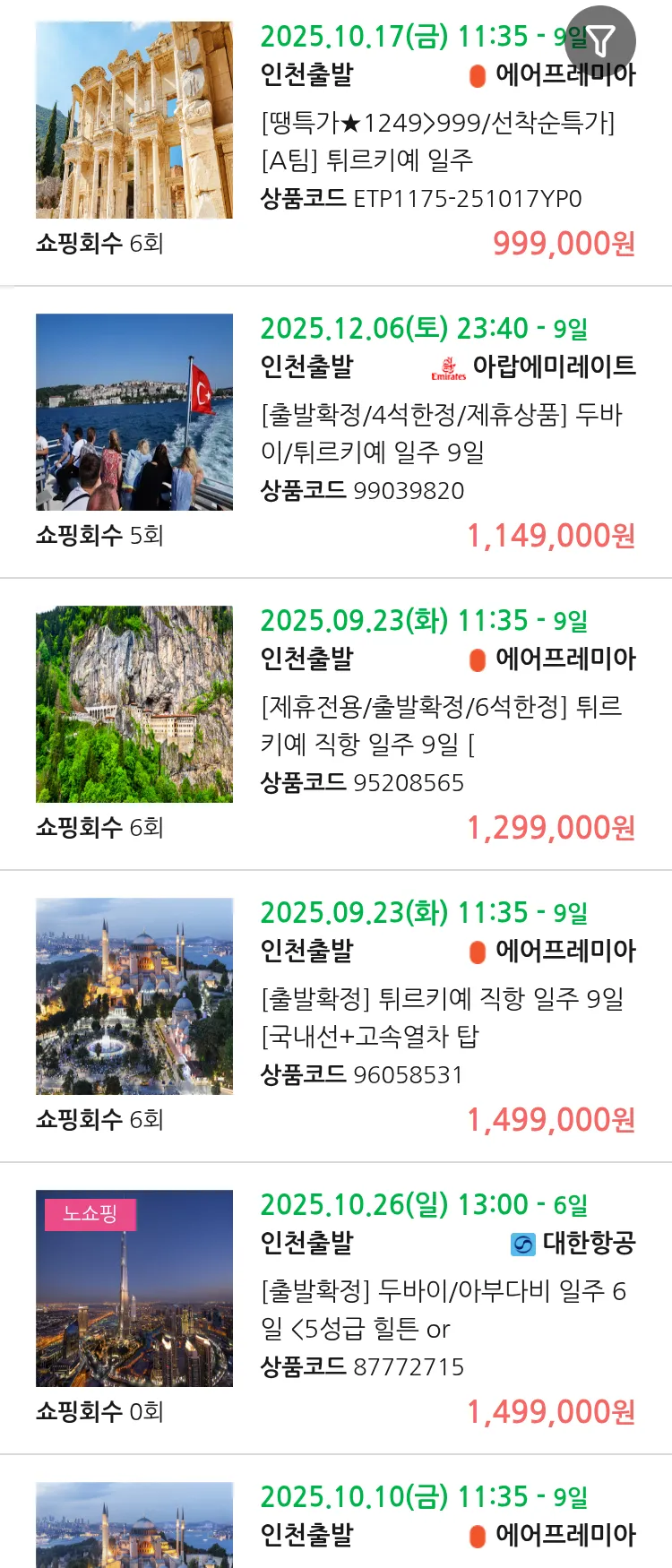Viewport: 672px width, 1568px height.
Task: Open the 999,000원 Türkiye tour departing 2025.10.17
Action: [439, 140]
